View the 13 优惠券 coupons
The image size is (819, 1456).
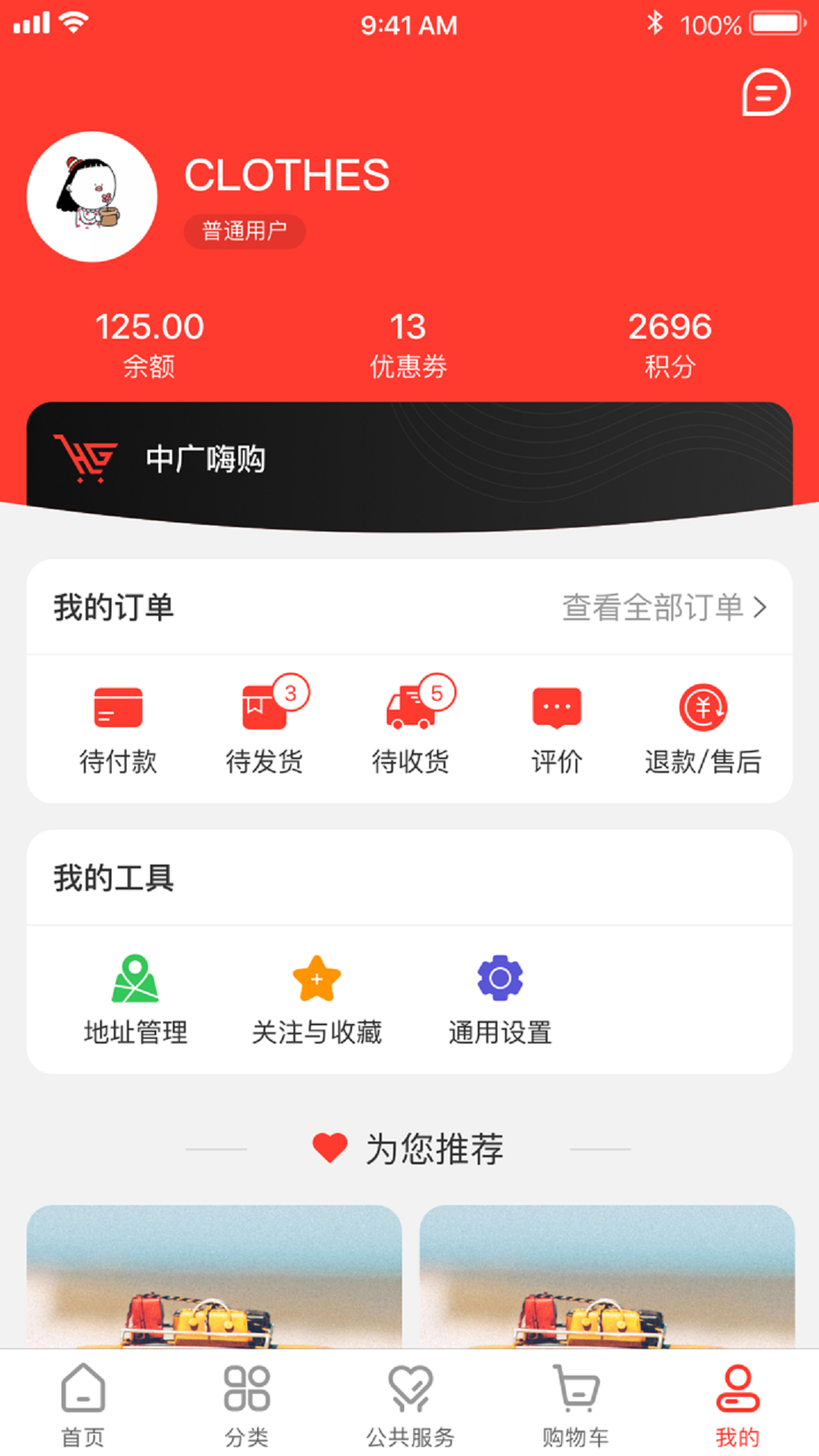pyautogui.click(x=408, y=344)
